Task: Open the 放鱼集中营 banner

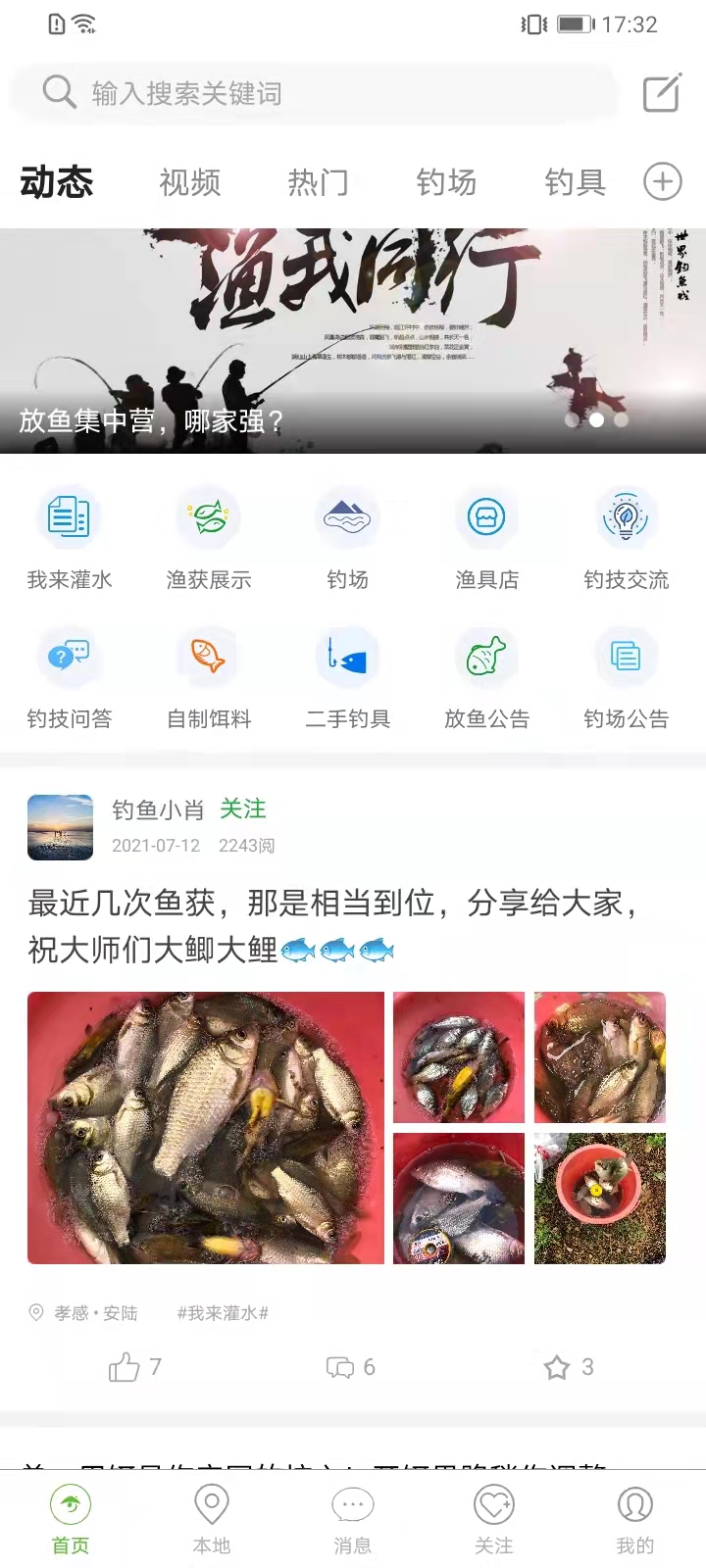Action: pos(353,341)
